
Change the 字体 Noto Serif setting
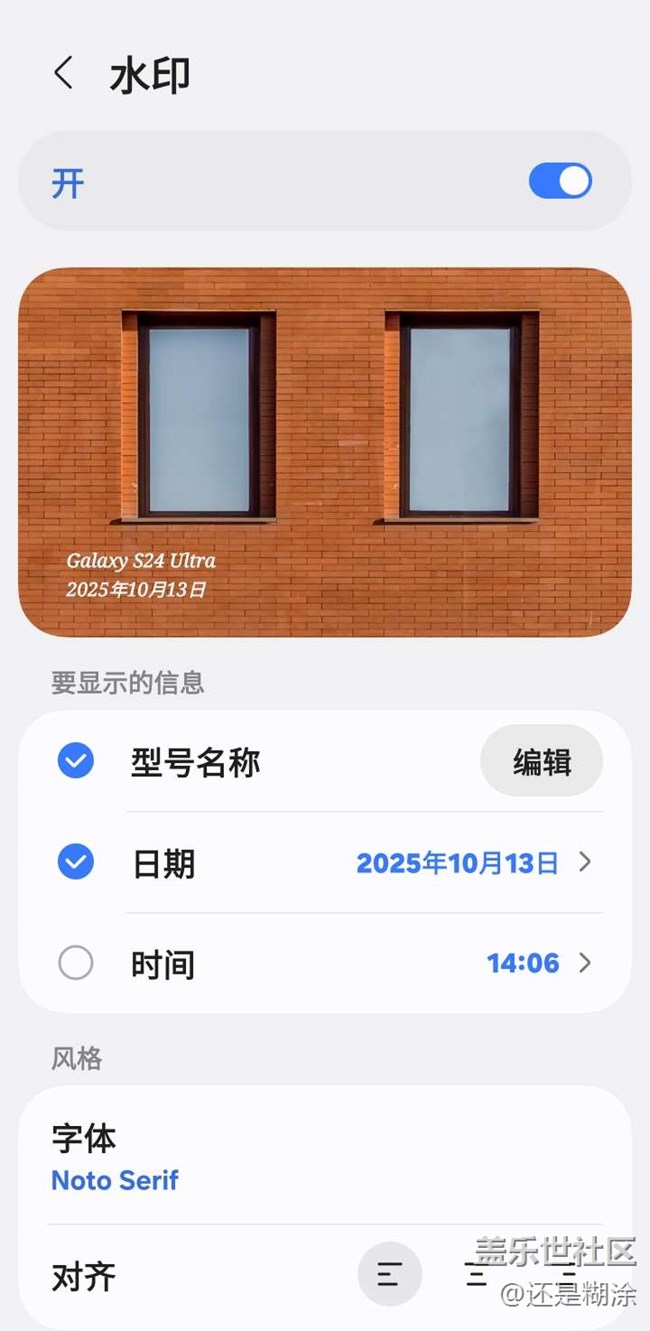click(x=115, y=1158)
